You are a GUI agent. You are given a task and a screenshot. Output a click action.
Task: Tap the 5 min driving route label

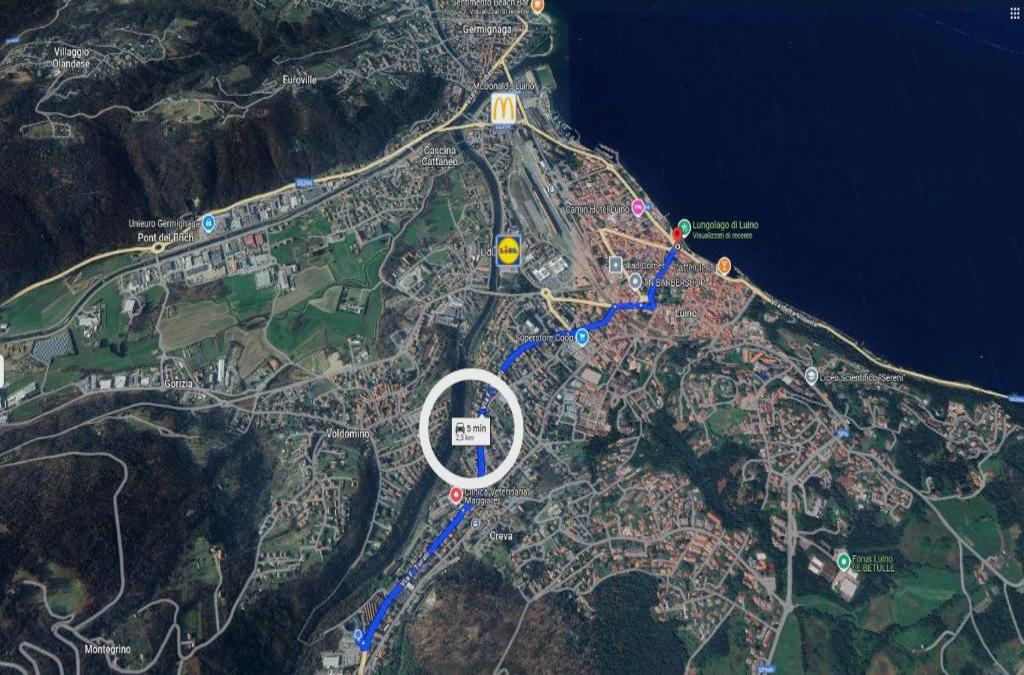pos(470,432)
